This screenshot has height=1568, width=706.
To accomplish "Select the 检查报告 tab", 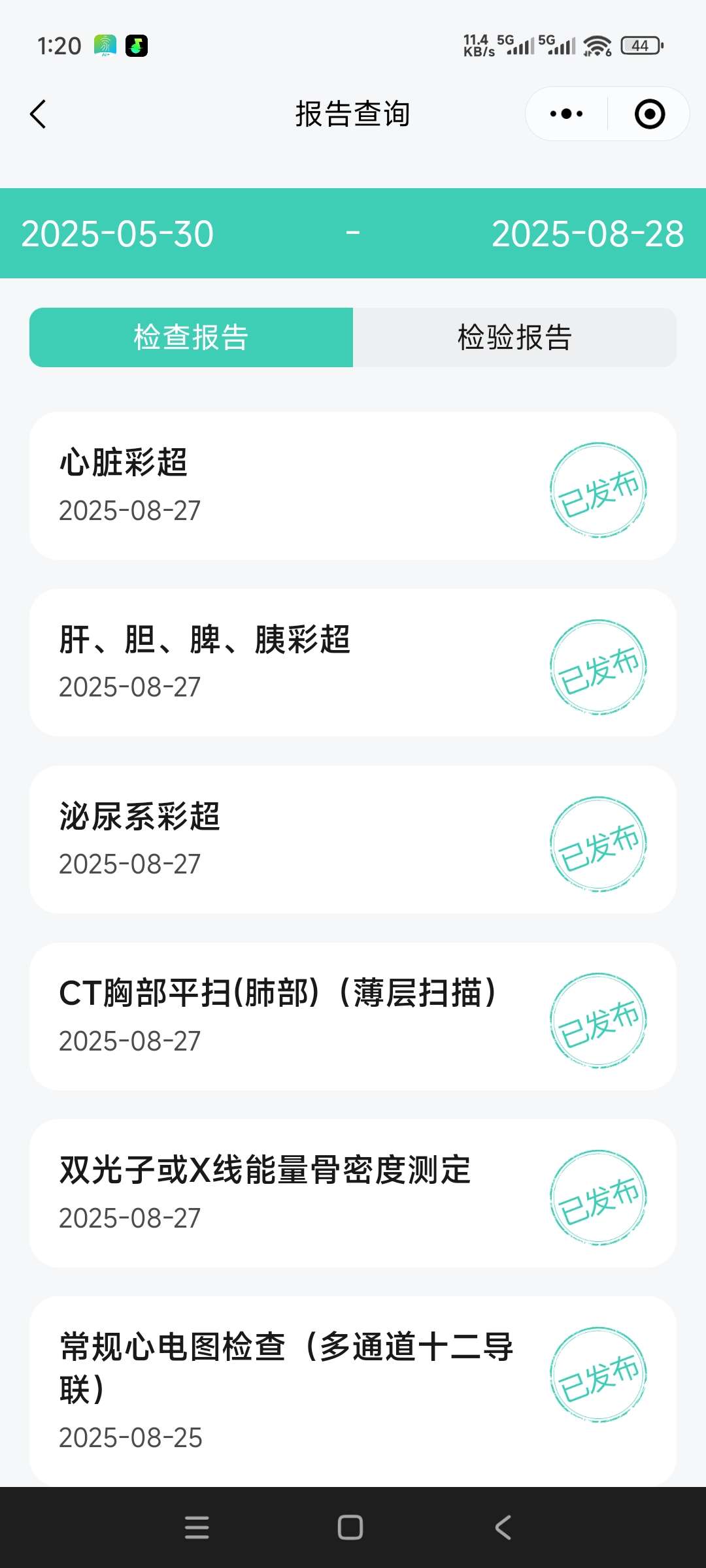I will pyautogui.click(x=190, y=338).
